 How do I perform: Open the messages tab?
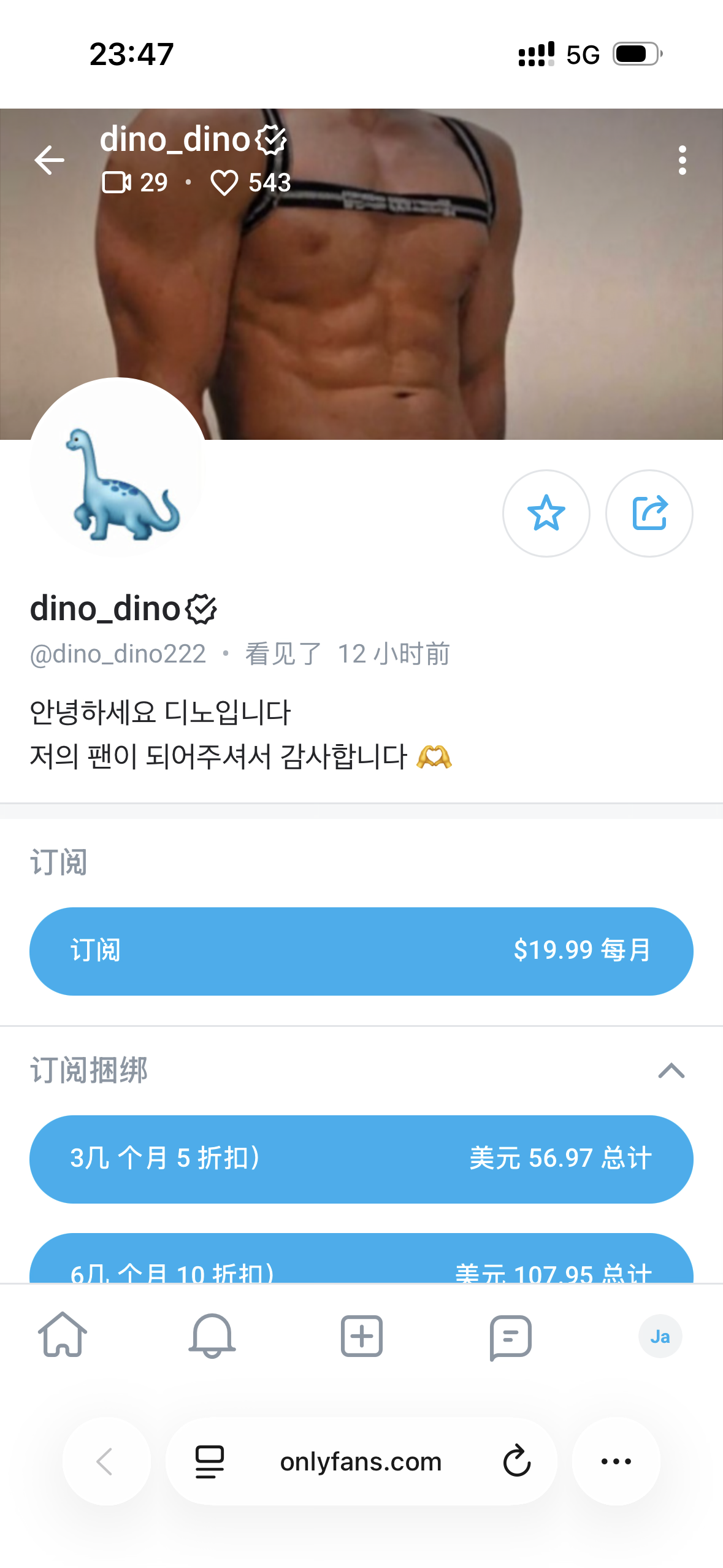510,1335
